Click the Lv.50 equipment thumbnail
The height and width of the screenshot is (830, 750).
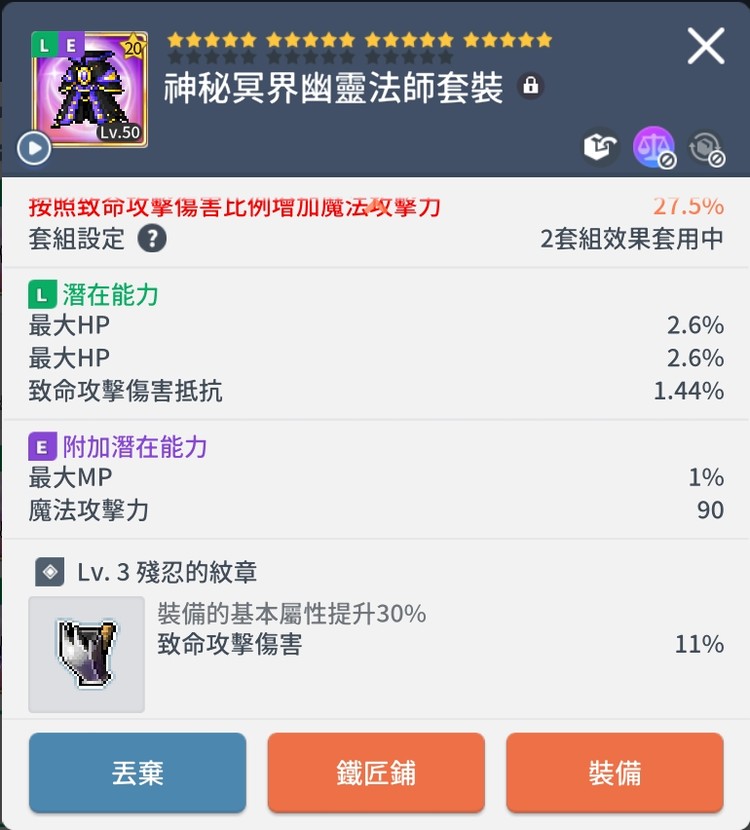pos(85,85)
